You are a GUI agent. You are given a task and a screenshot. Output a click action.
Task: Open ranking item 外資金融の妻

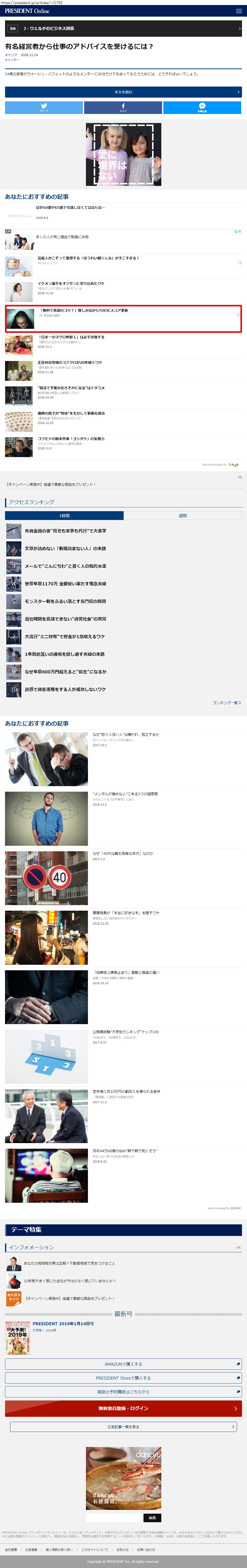(65, 531)
